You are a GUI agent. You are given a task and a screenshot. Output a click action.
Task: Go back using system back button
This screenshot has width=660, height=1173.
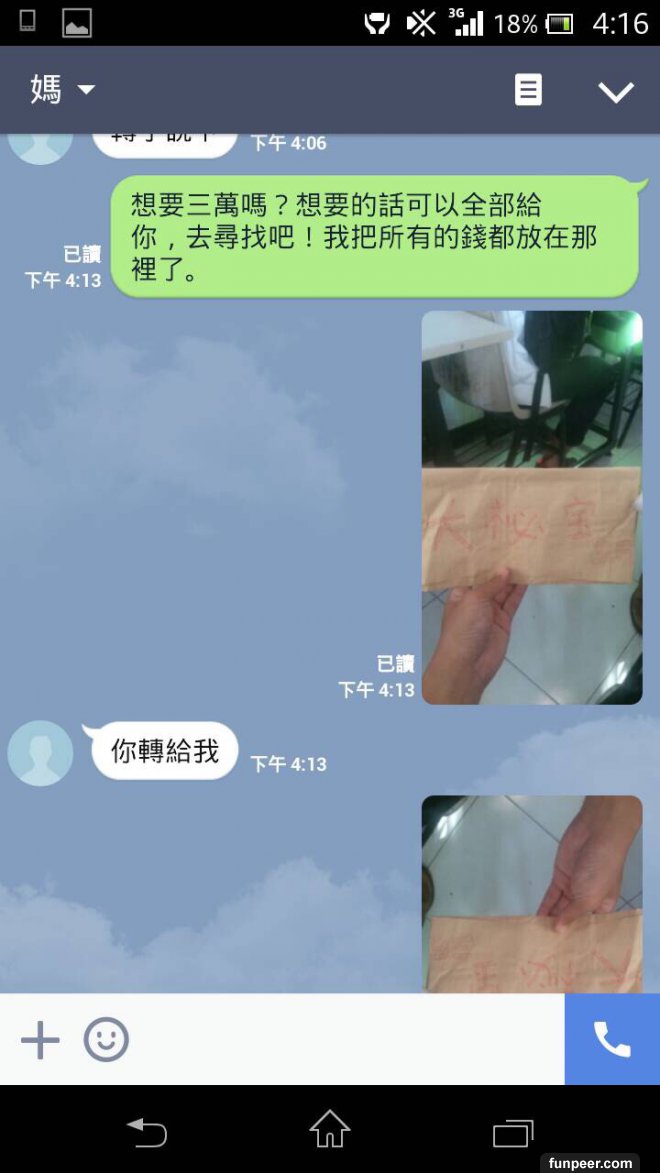coord(147,1132)
